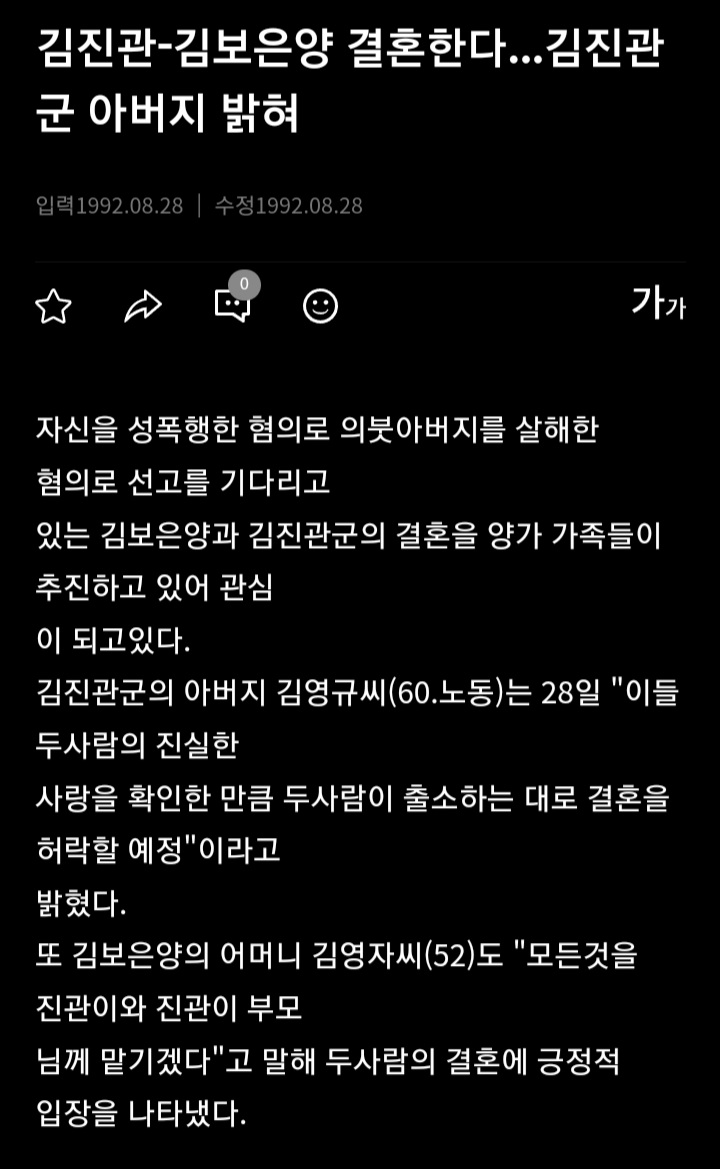Open the comments for this article
This screenshot has height=1169, width=720.
point(232,304)
